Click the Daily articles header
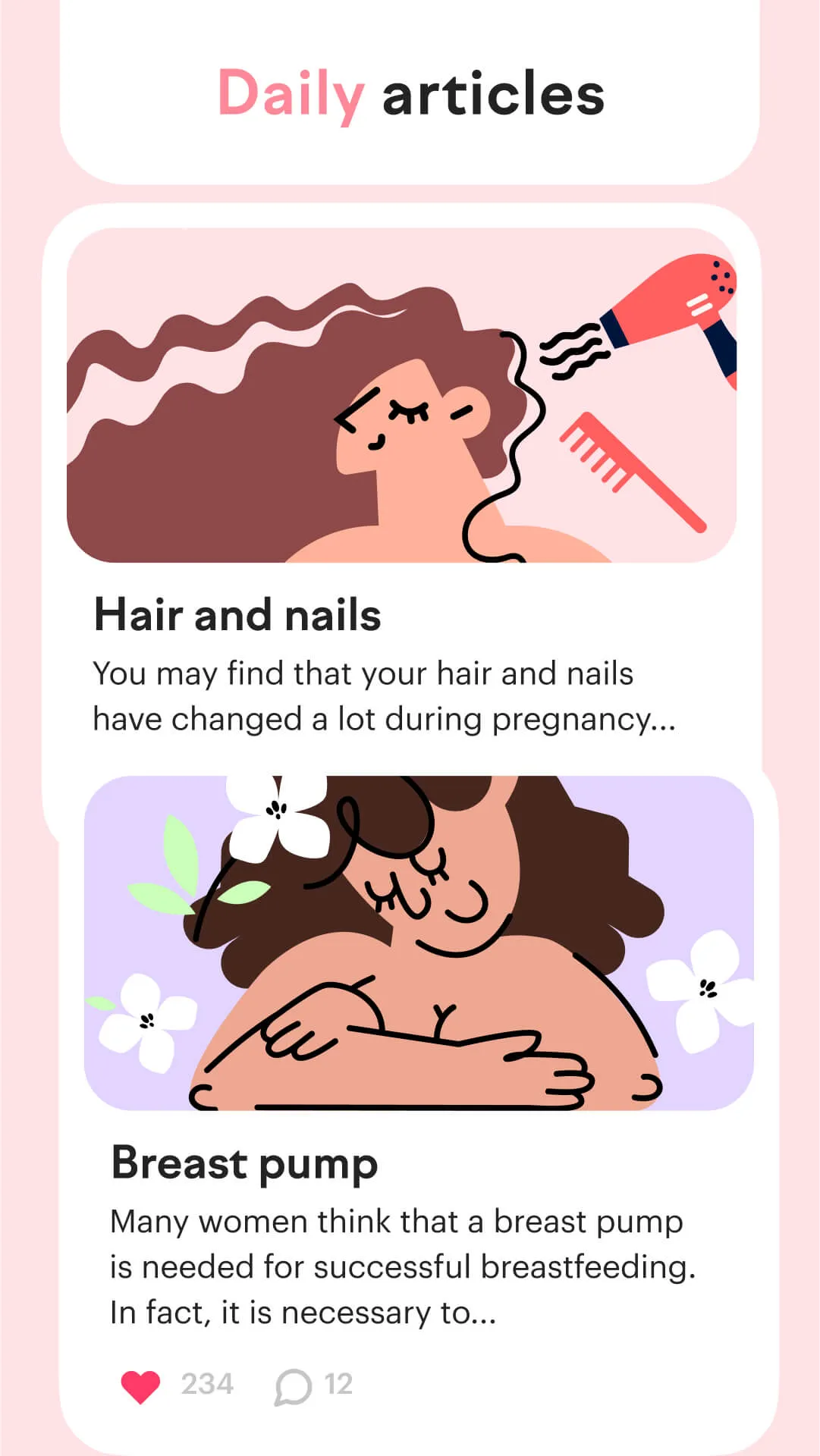This screenshot has width=820, height=1456. coord(410,93)
